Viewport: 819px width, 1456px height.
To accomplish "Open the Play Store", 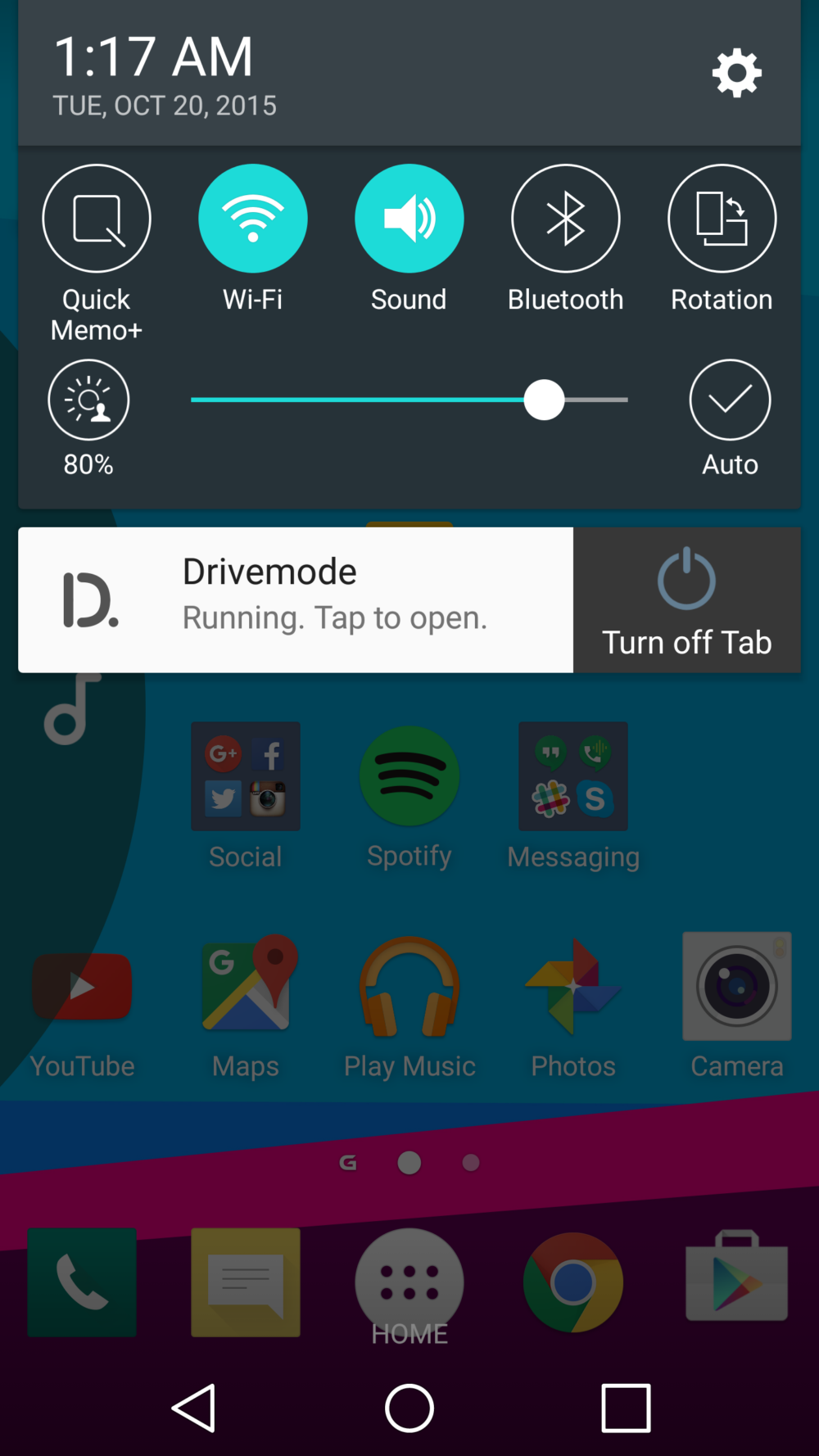I will coord(735,1282).
